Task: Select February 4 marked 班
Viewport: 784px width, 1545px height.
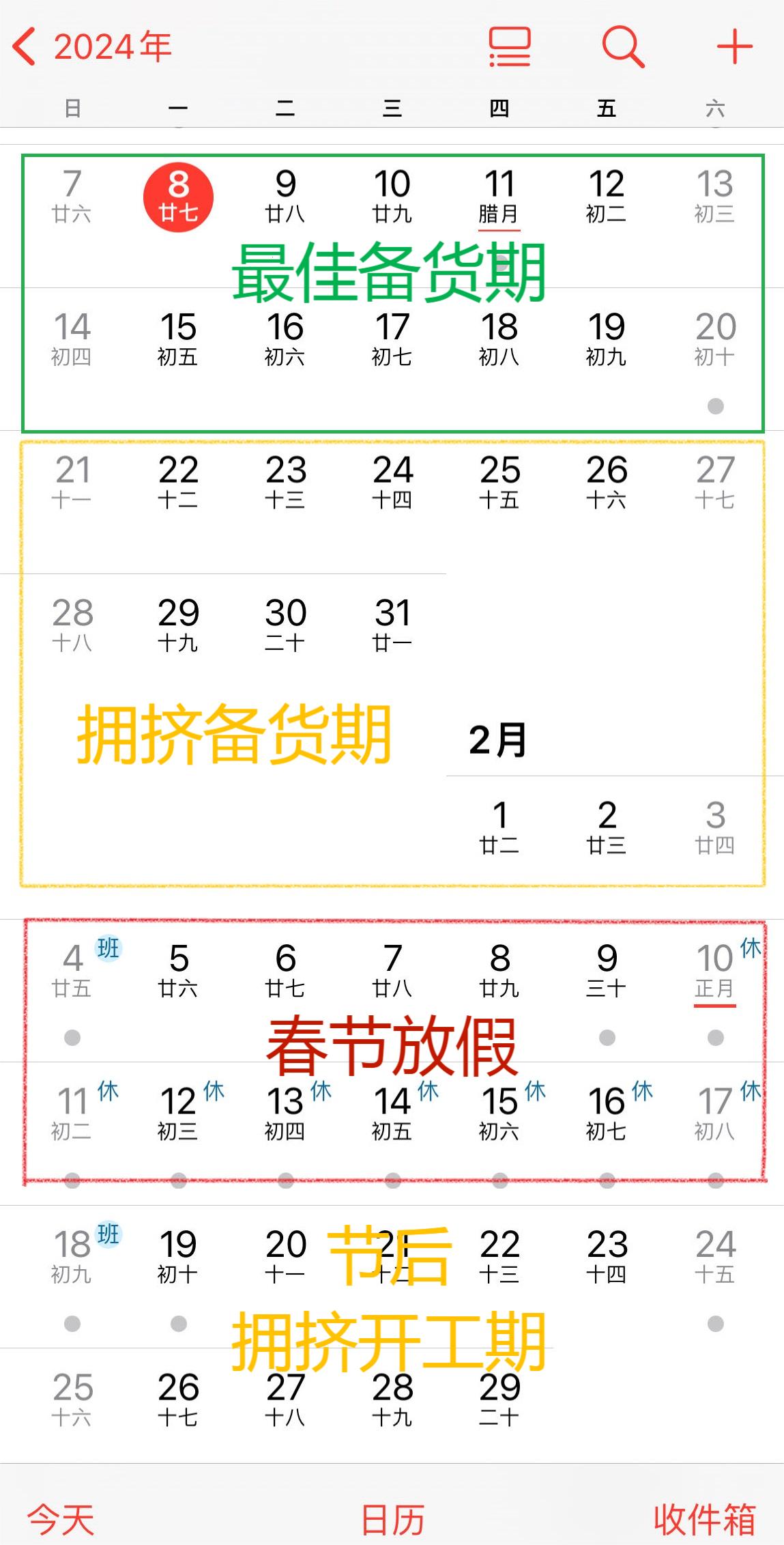Action: [72, 969]
